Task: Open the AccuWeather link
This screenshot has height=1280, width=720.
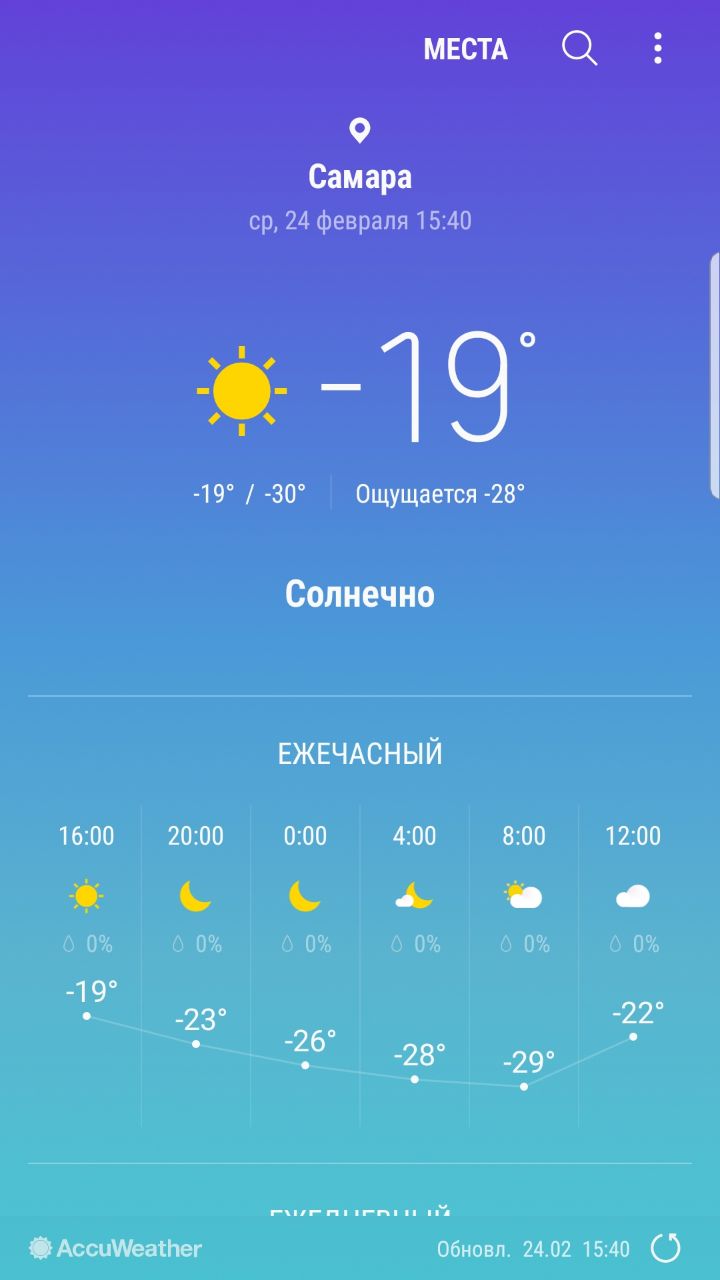Action: 115,1248
